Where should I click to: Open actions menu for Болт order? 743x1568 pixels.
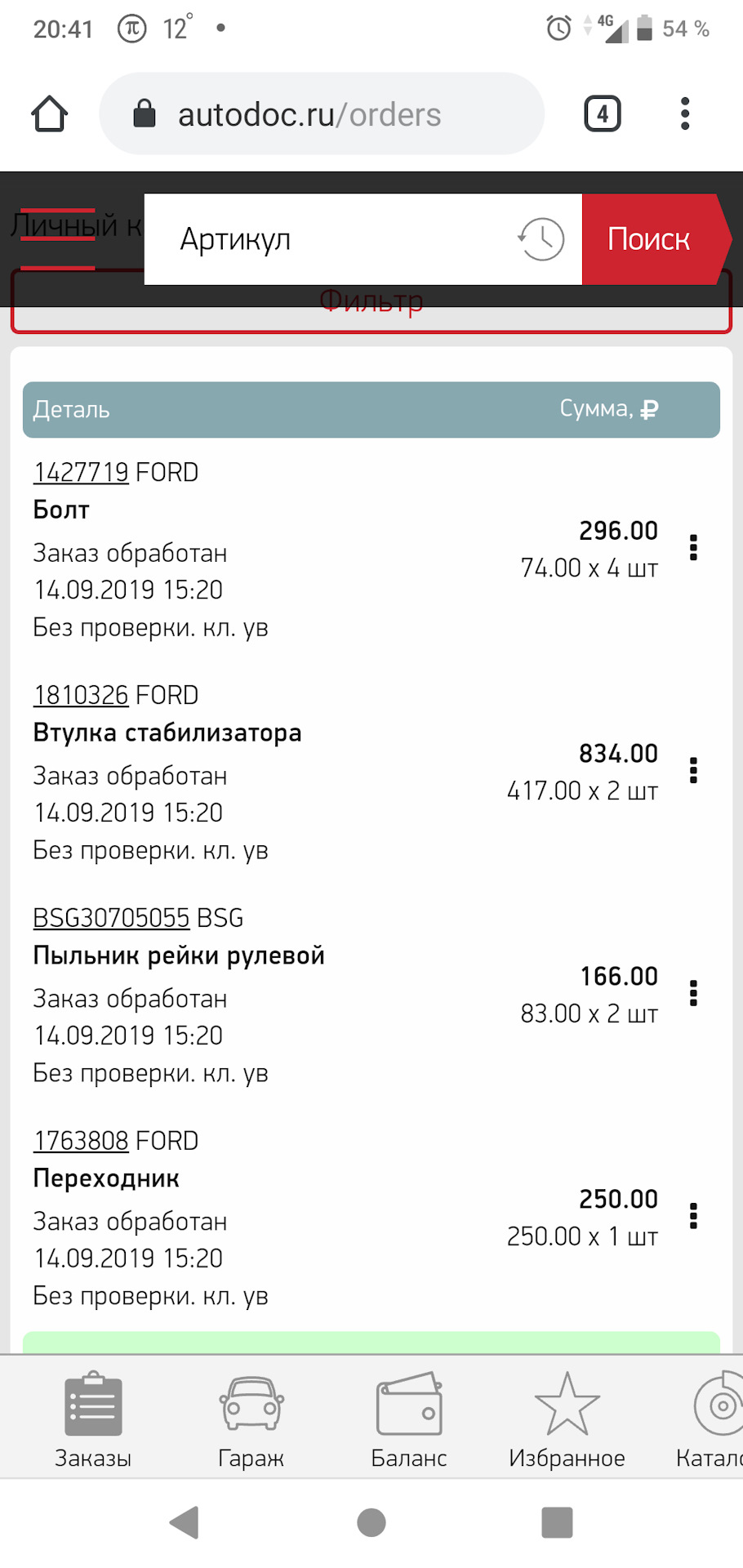click(693, 548)
